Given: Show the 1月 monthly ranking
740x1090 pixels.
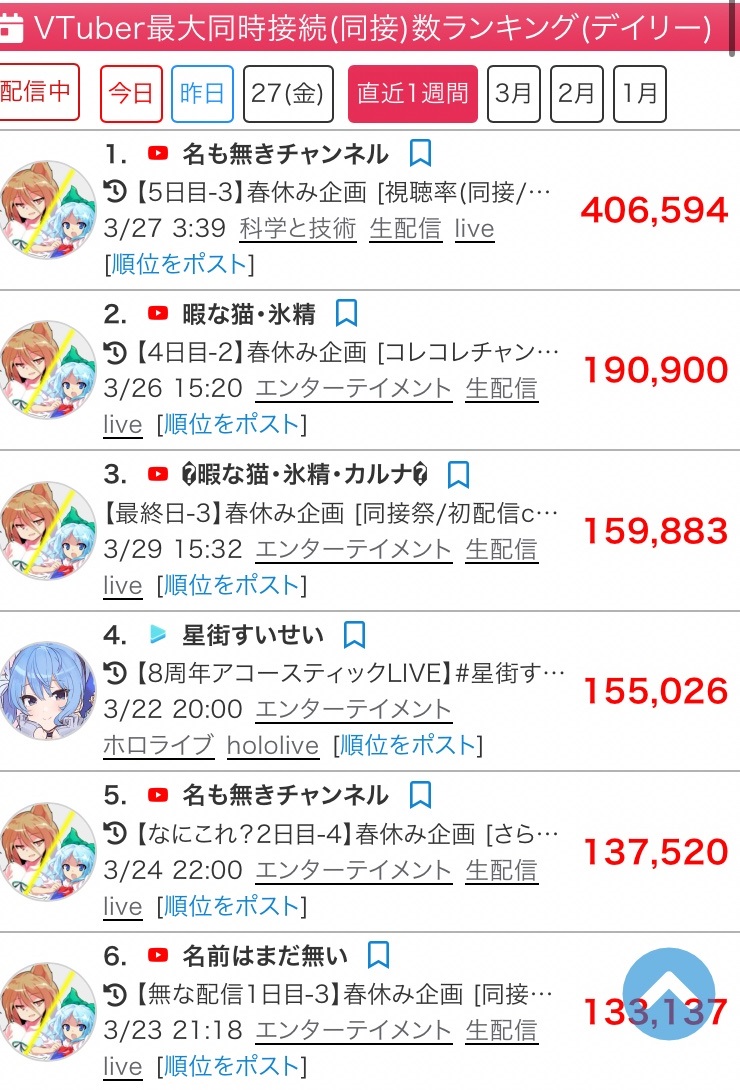Looking at the screenshot, I should coord(640,94).
